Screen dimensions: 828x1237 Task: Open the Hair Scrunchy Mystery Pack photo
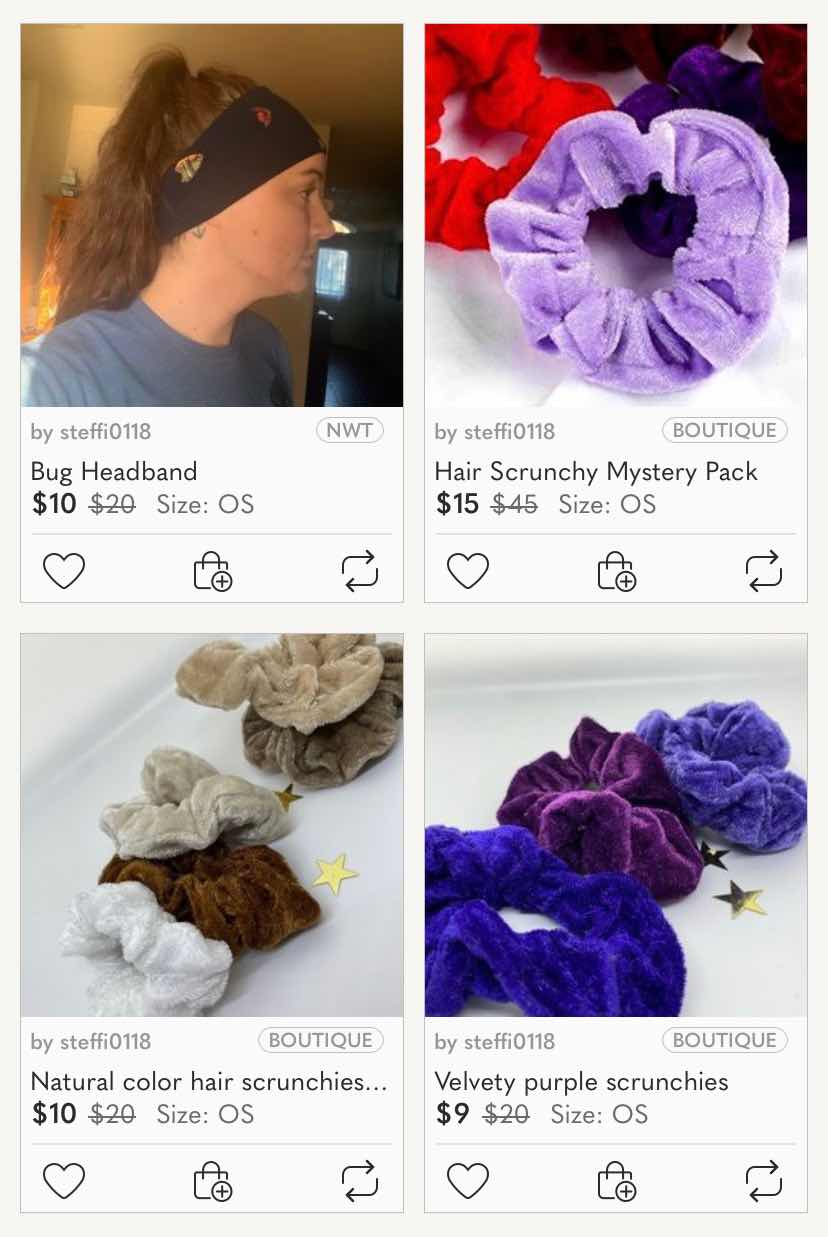click(616, 215)
